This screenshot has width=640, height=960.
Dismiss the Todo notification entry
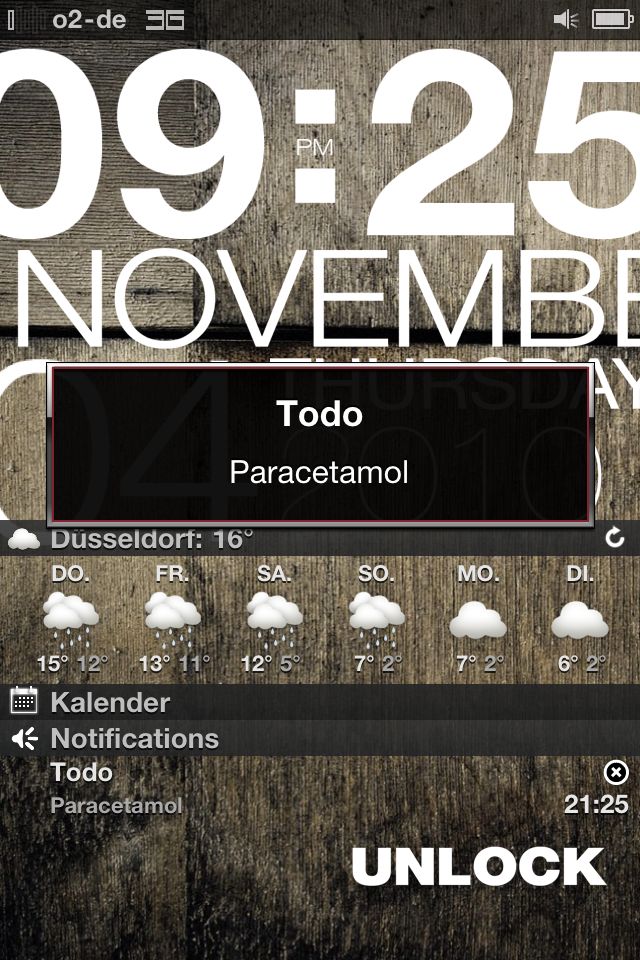(x=617, y=772)
